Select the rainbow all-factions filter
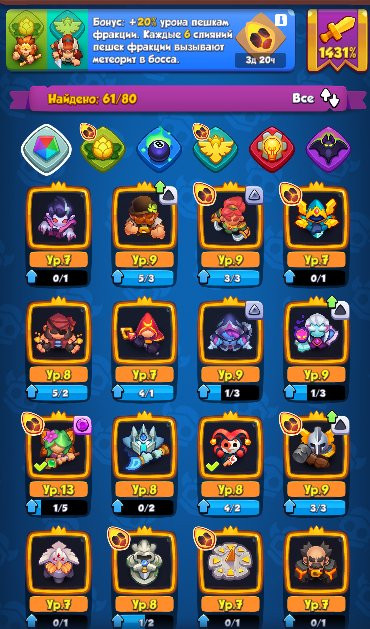The image size is (370, 629). pos(47,149)
